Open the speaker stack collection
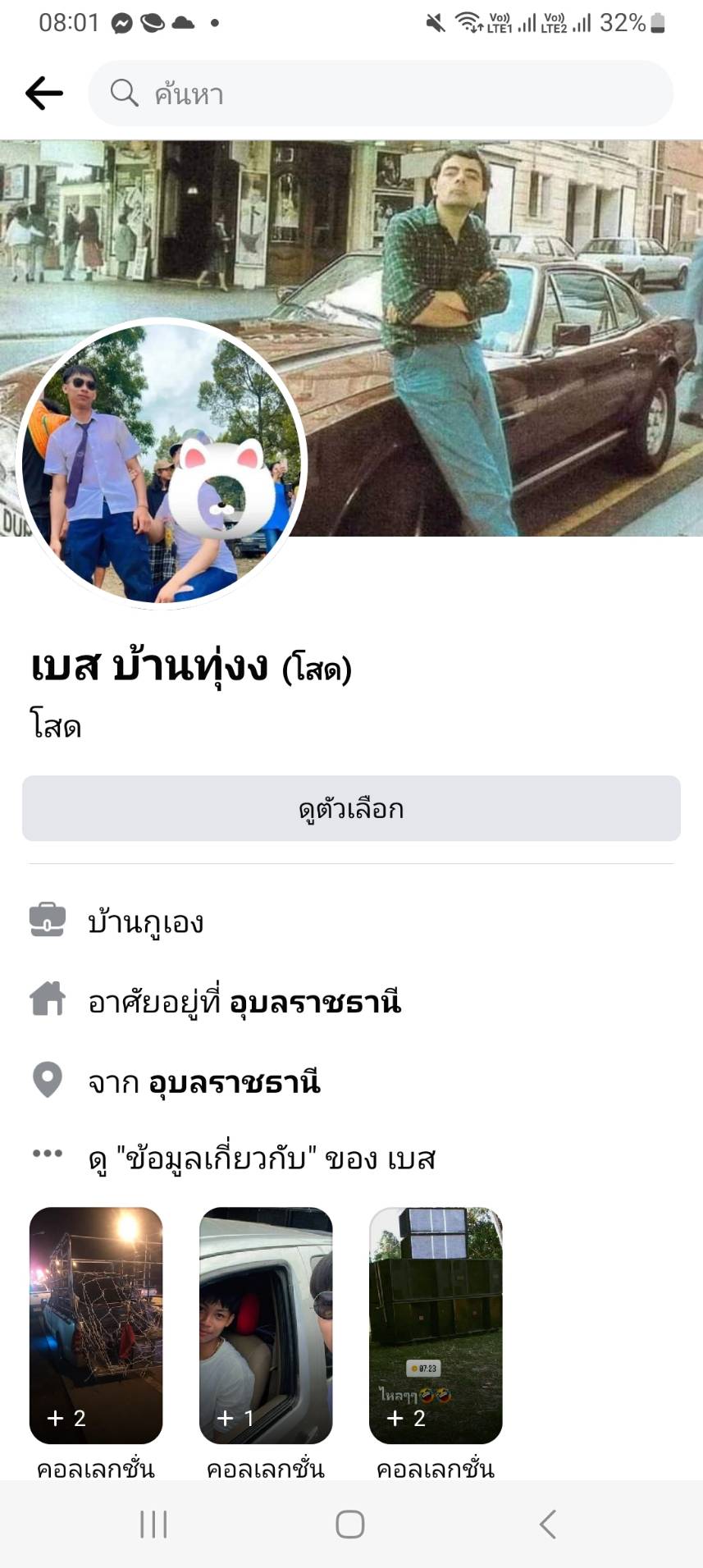The width and height of the screenshot is (703, 1568). [x=436, y=1324]
